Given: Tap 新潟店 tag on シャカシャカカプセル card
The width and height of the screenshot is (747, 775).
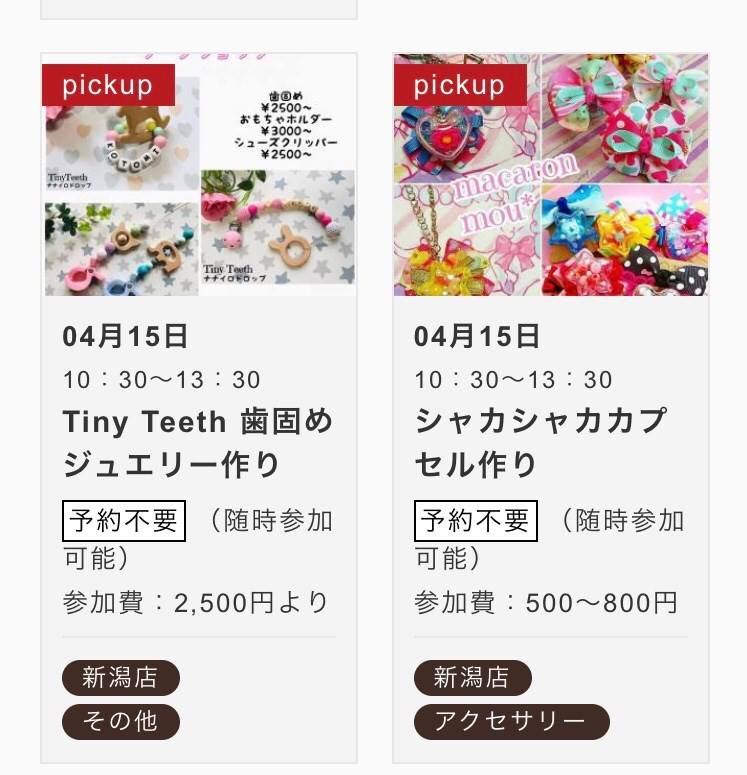Looking at the screenshot, I should (x=472, y=678).
